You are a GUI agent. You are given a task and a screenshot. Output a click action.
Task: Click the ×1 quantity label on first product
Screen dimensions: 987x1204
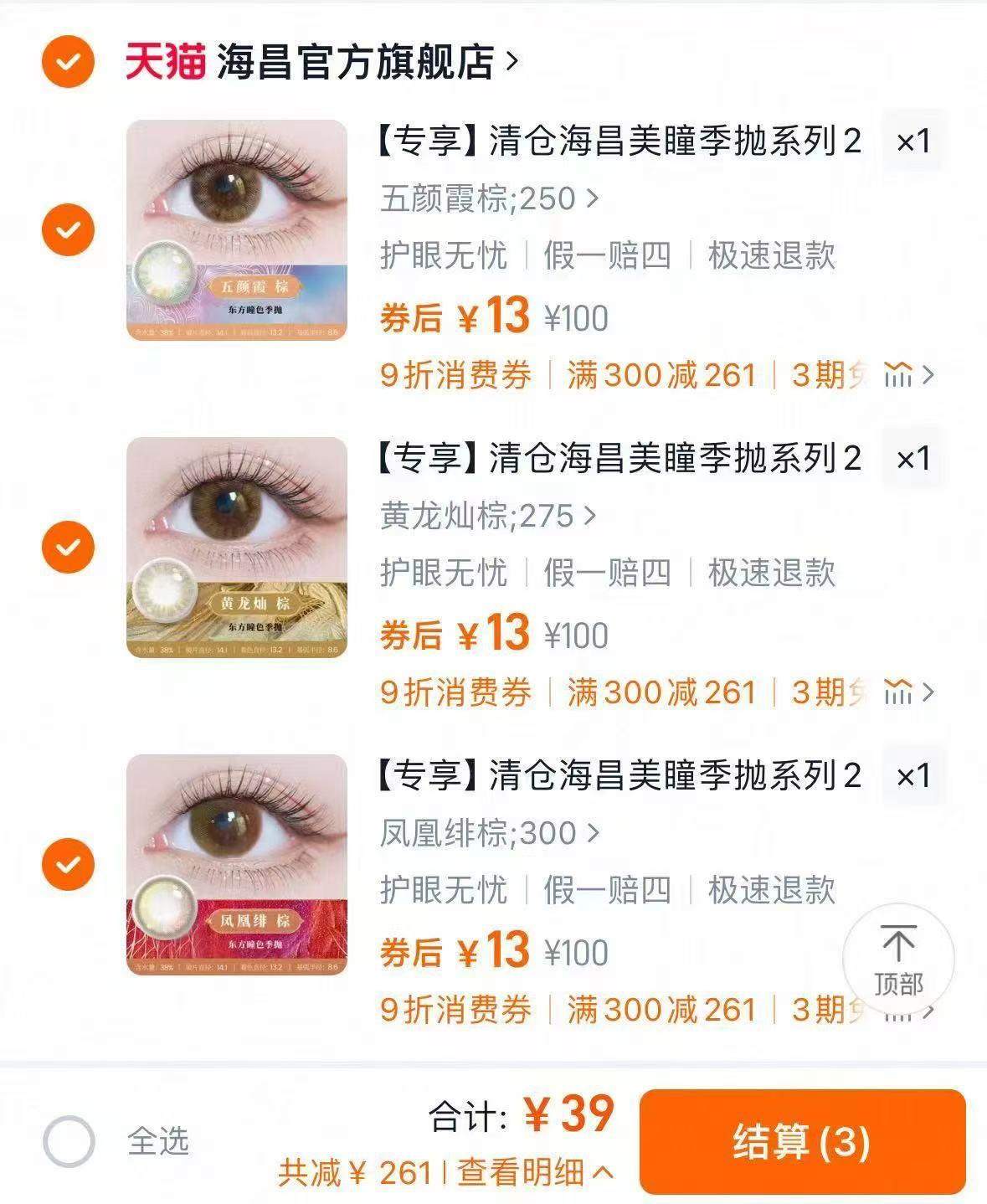pos(913,142)
